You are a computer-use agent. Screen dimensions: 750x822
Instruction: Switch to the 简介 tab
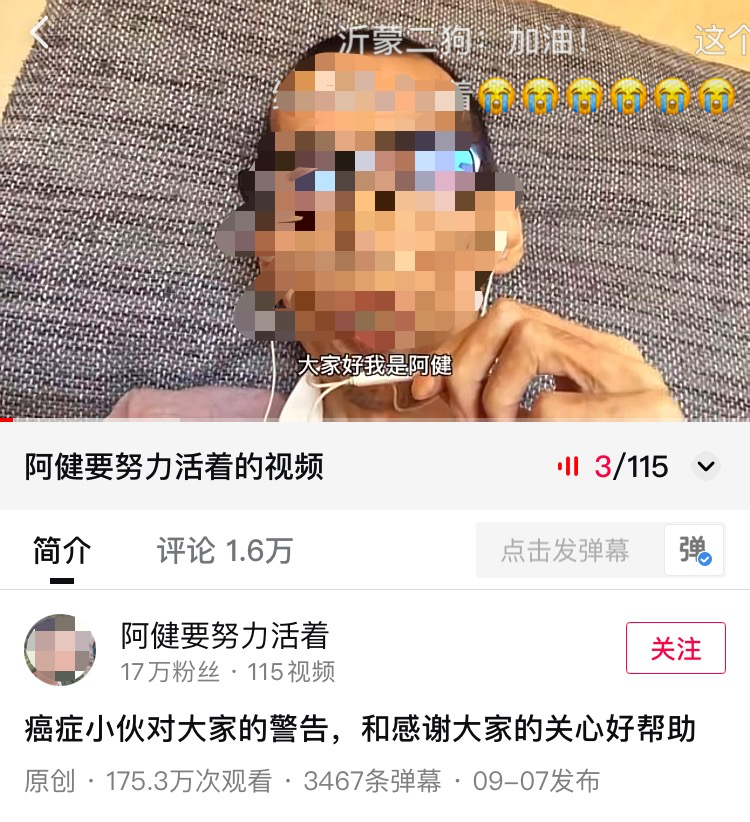tap(62, 550)
